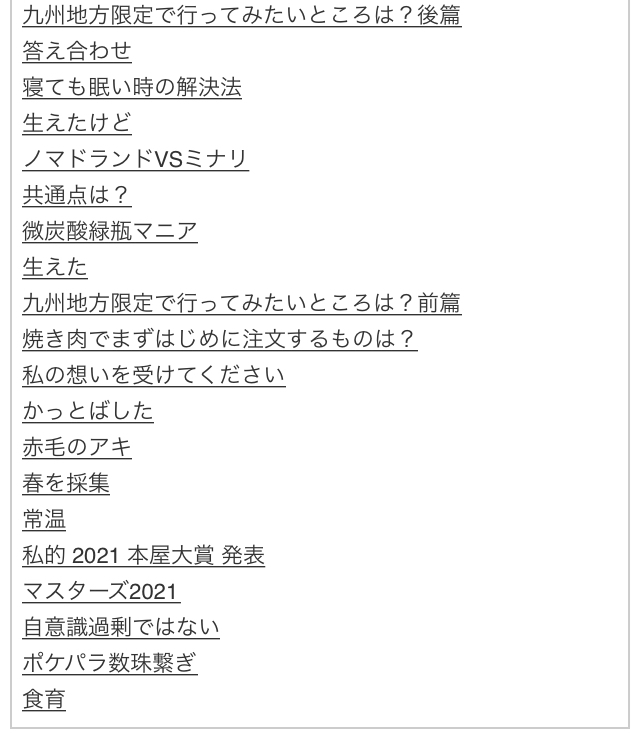The image size is (640, 737).
Task: Open 微炭酸緑瓶マニア link
Action: coord(109,231)
